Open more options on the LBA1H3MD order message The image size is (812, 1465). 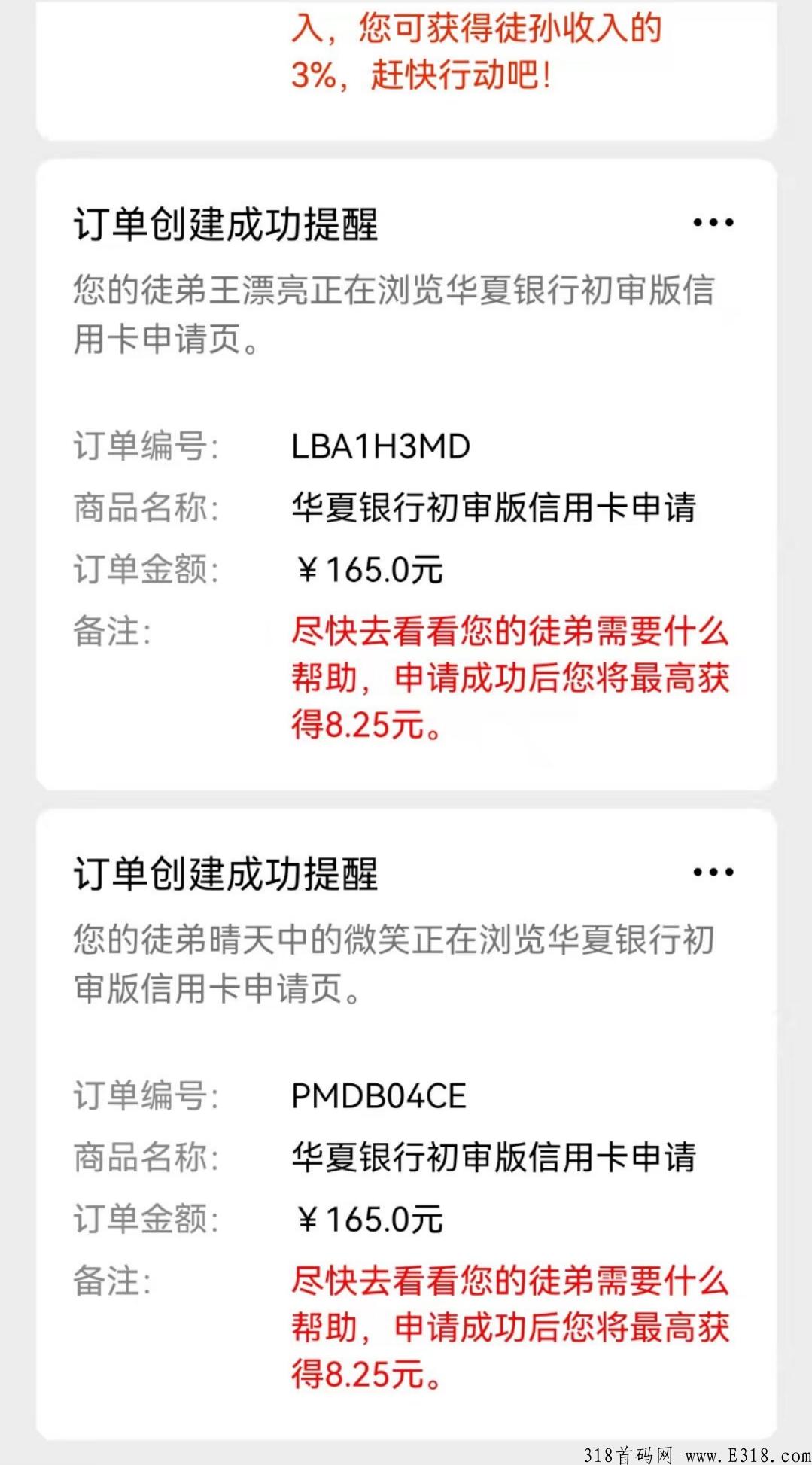(713, 222)
